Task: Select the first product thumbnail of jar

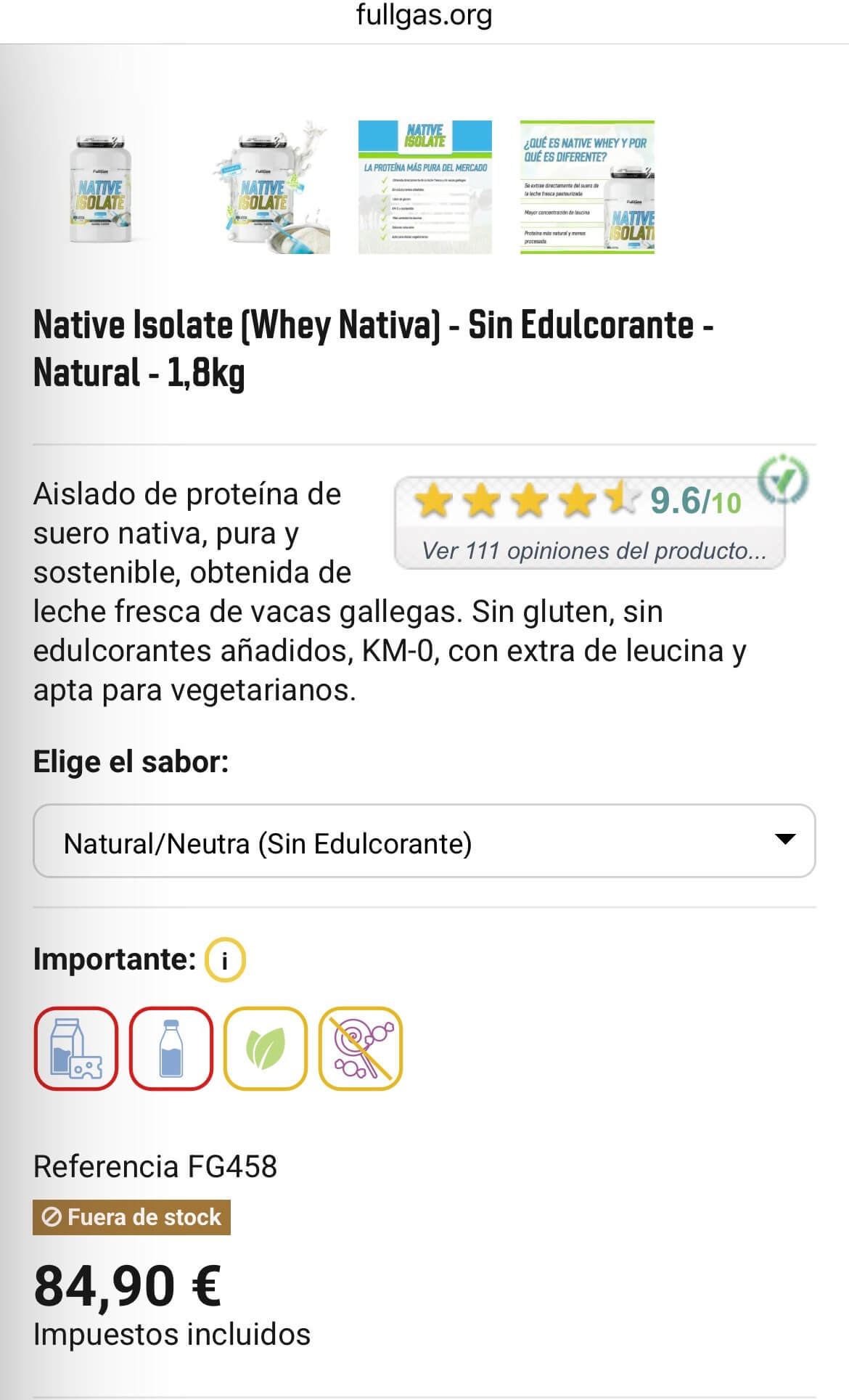Action: (x=100, y=187)
